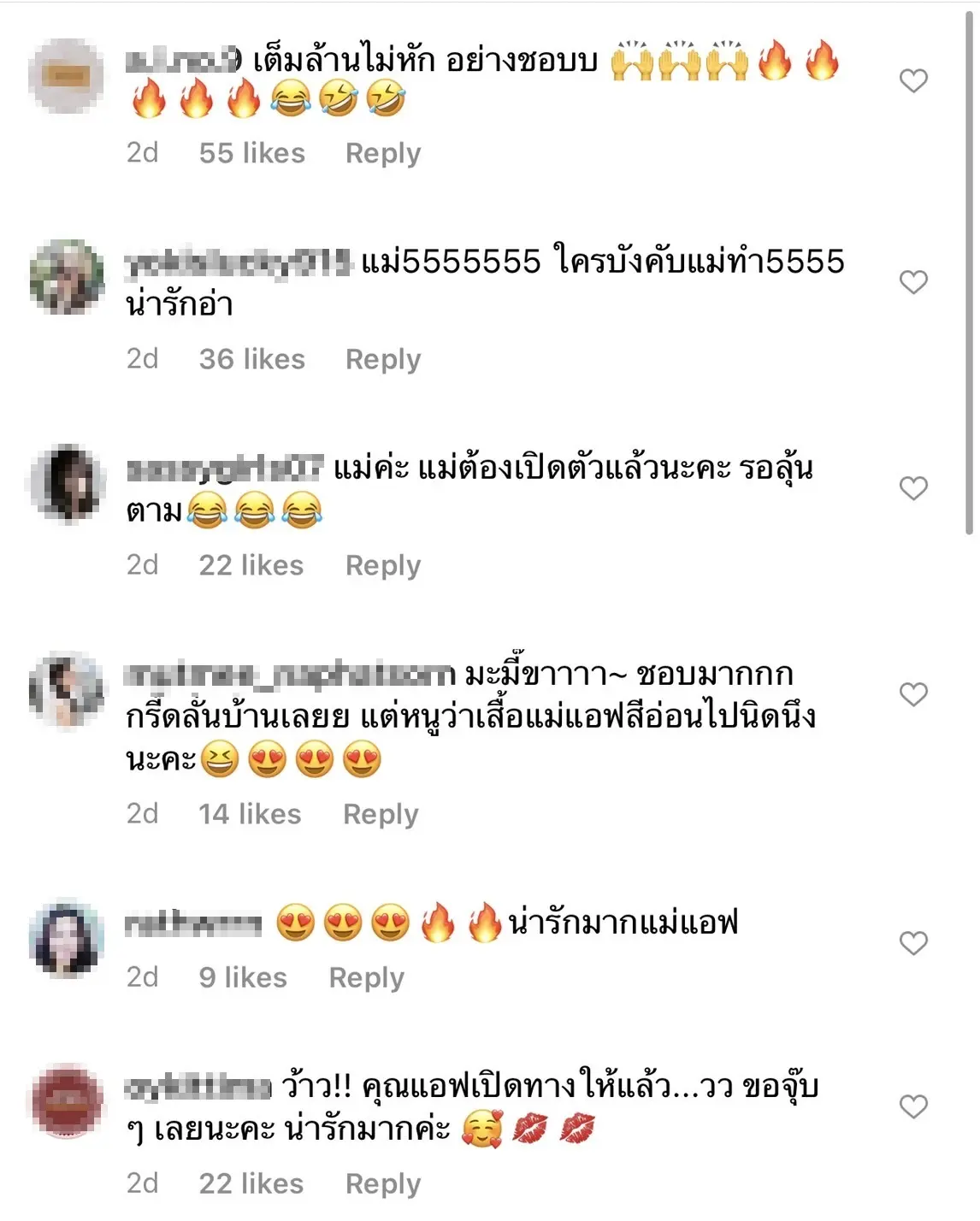Reply to the comment with 14 likes
The image size is (980, 1221).
tap(380, 814)
